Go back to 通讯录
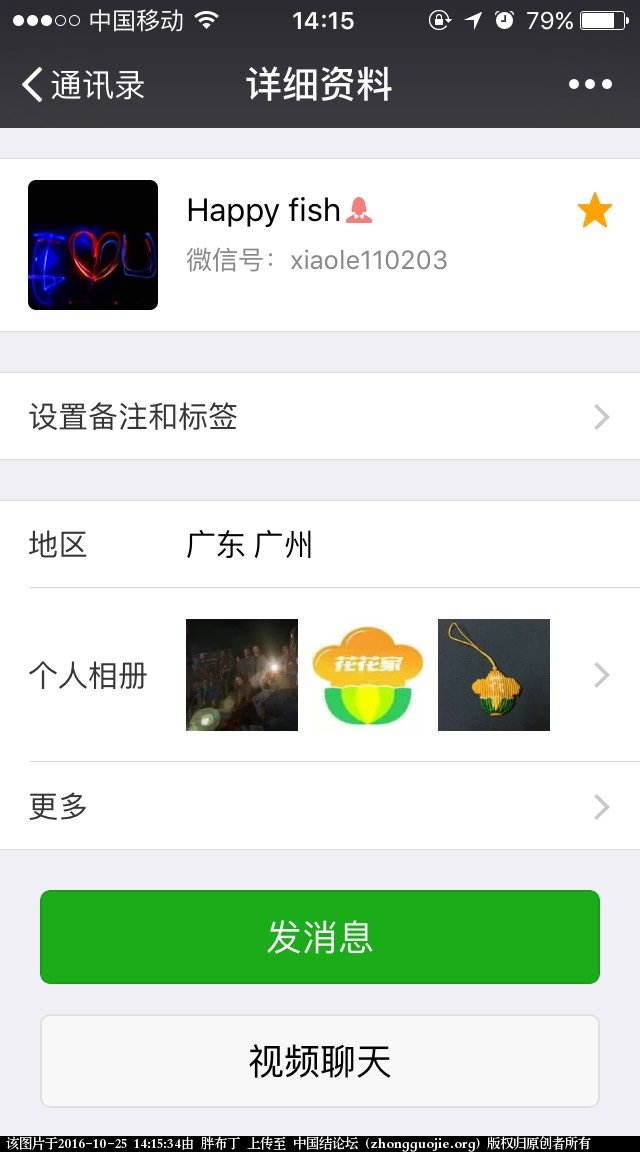 coord(83,85)
